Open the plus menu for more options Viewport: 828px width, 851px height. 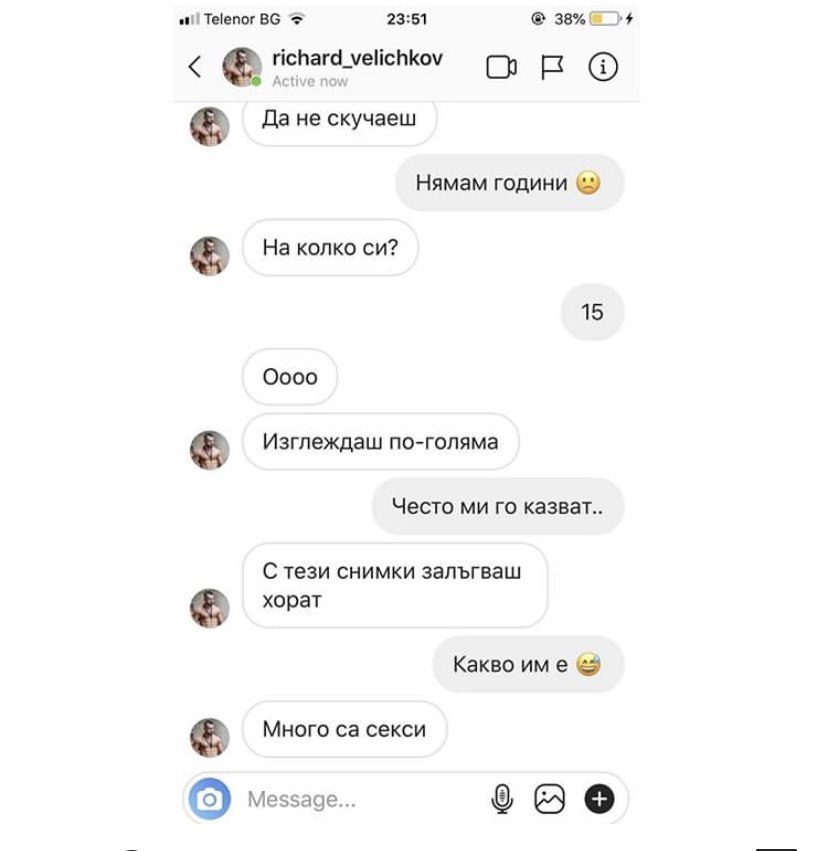click(599, 799)
